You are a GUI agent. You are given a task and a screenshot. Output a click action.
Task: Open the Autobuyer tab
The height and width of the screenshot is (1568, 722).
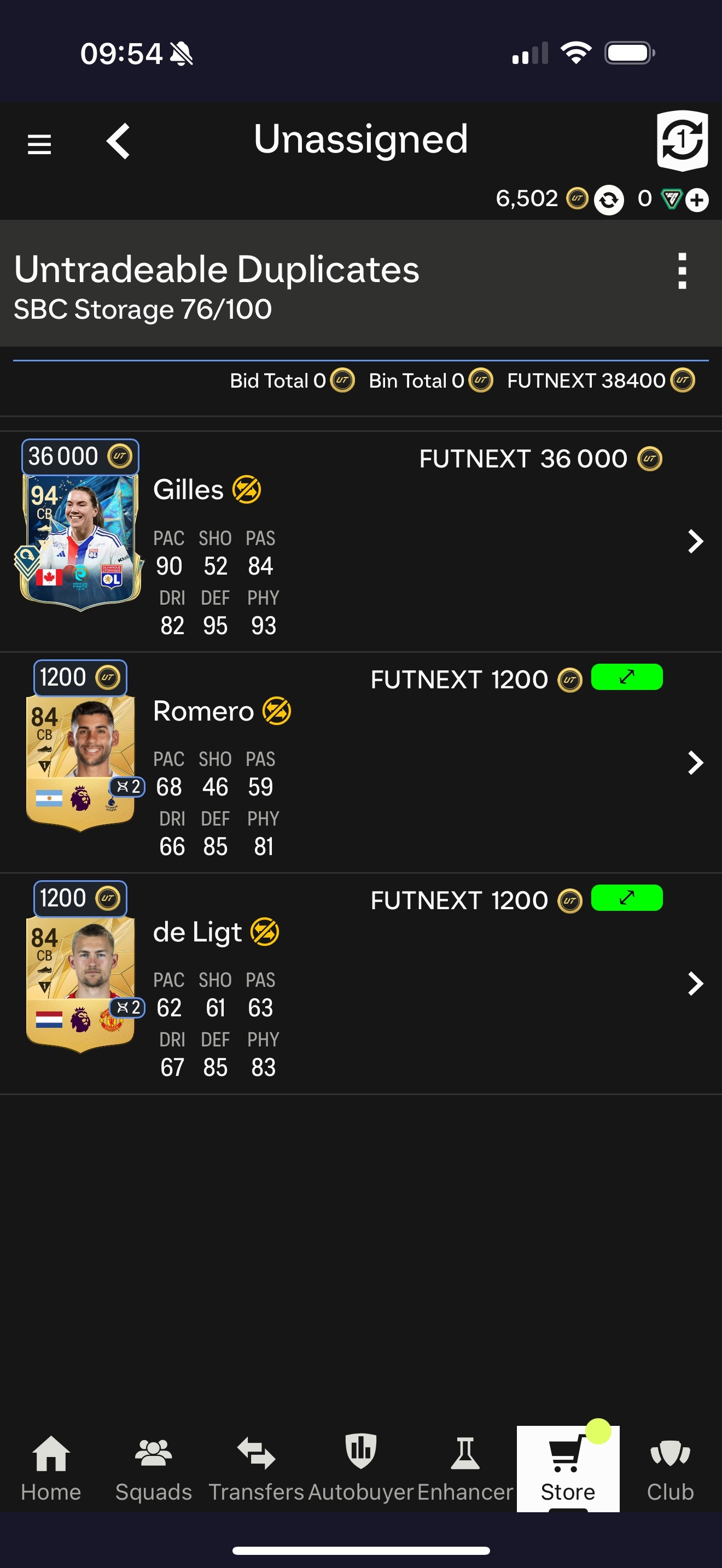tap(361, 1468)
